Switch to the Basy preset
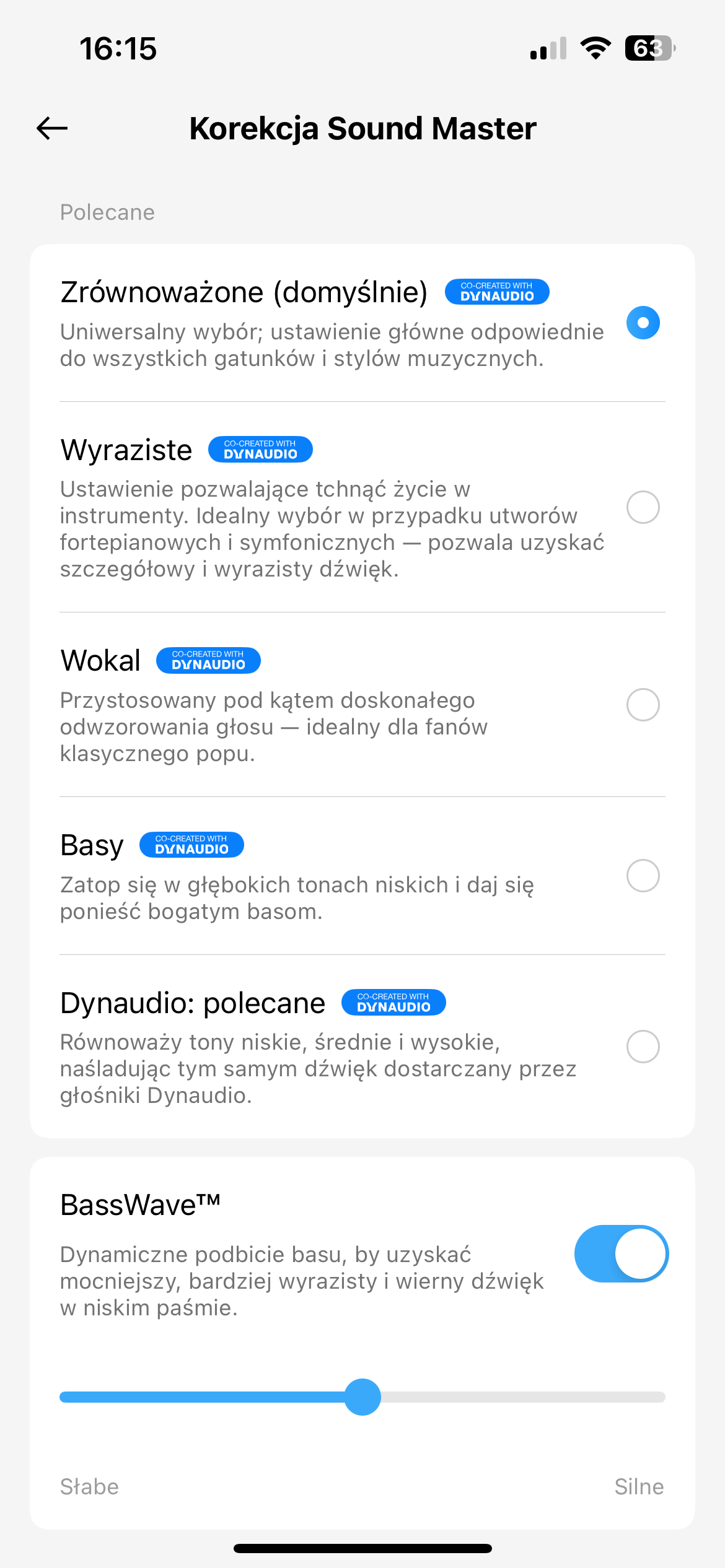 pos(643,876)
